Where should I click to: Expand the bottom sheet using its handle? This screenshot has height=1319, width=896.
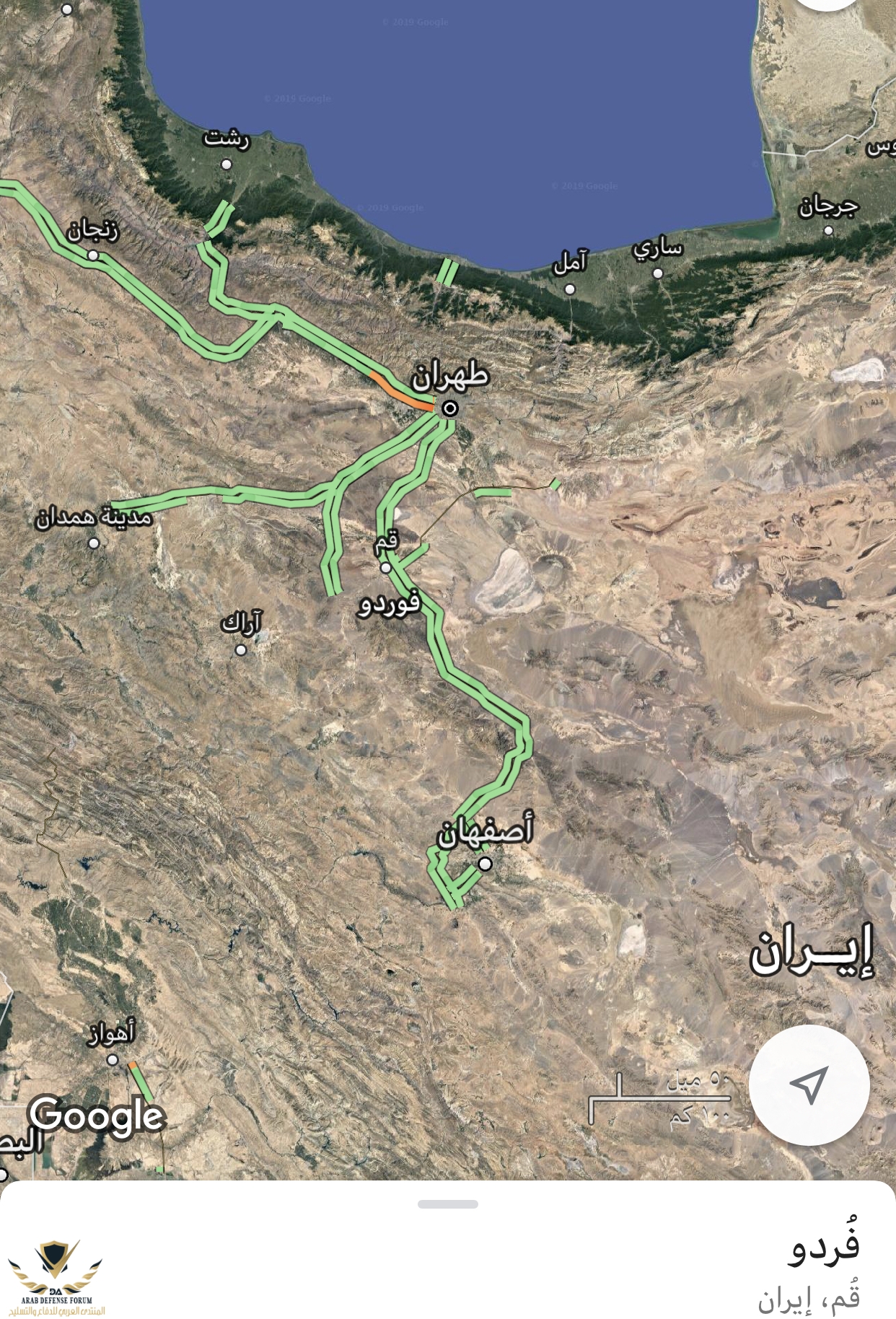coord(447,1204)
